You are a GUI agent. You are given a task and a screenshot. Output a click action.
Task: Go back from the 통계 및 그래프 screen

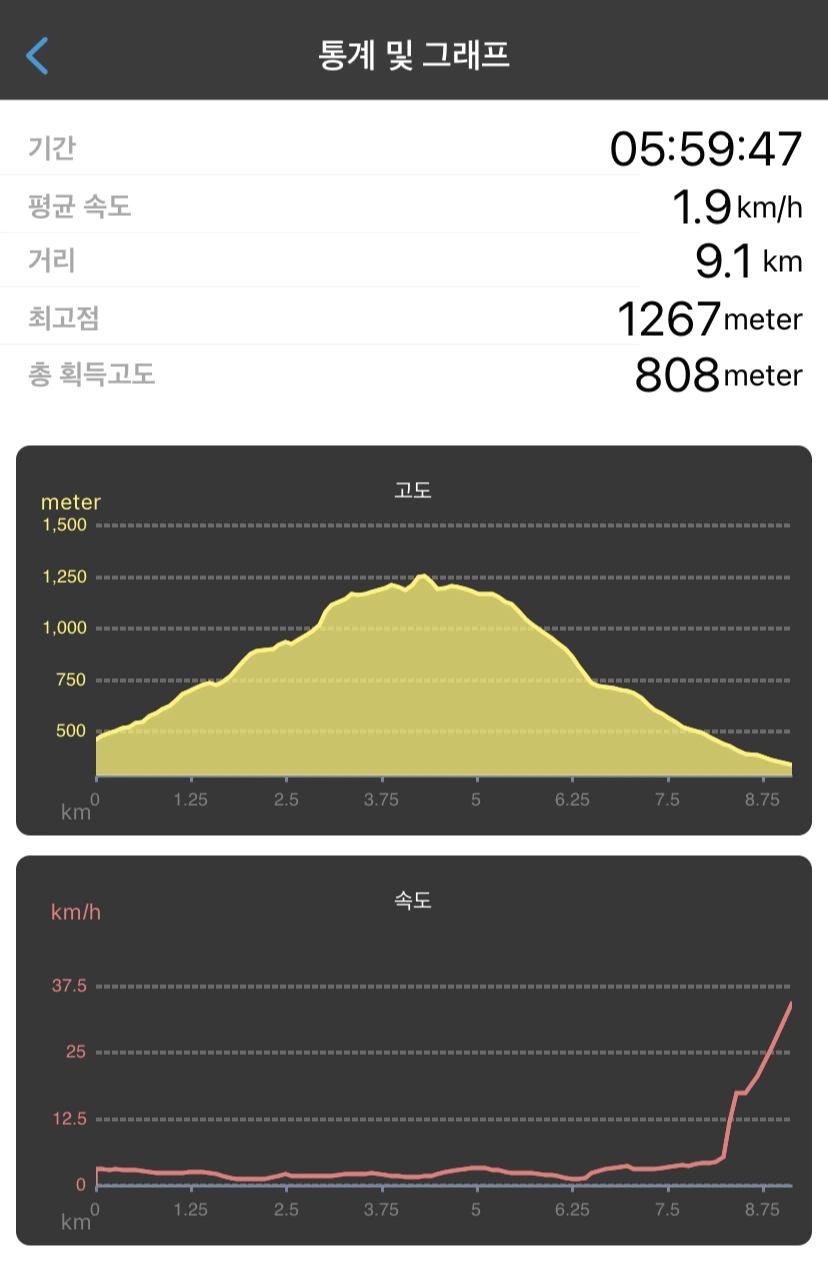click(x=37, y=55)
